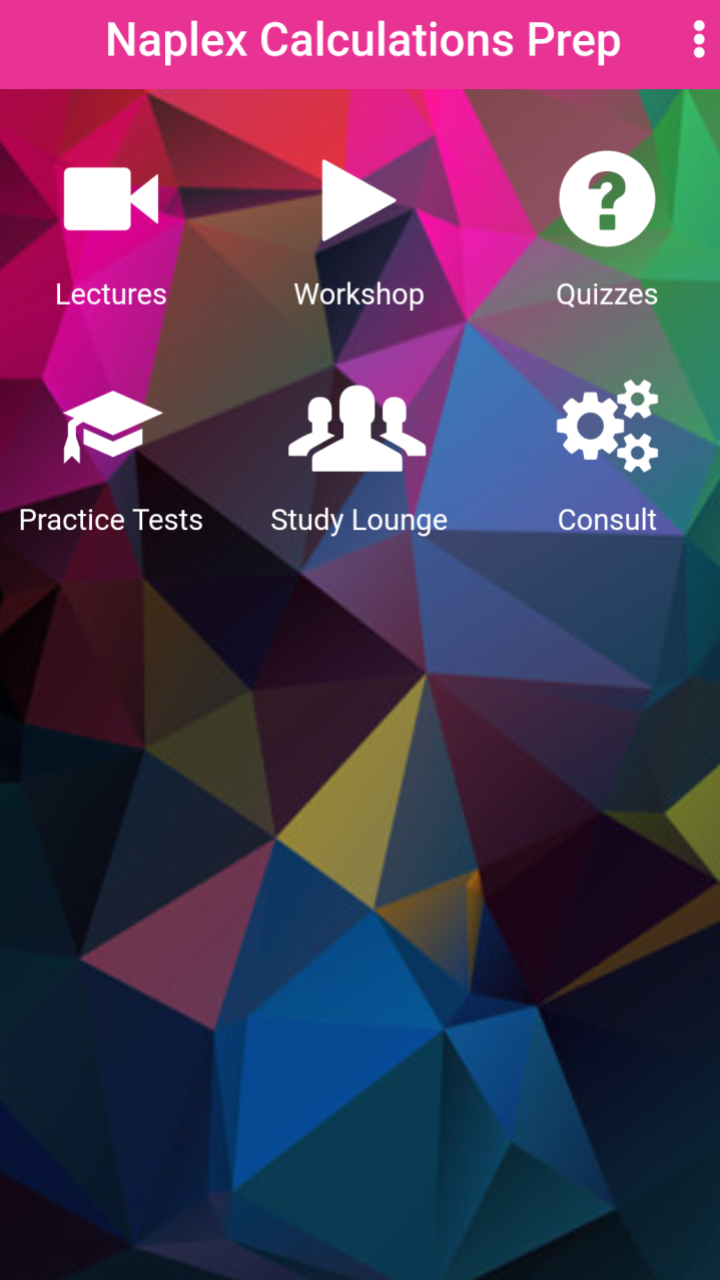This screenshot has width=720, height=1280.
Task: Tap the Naplex Calculations Prep title
Action: coord(363,40)
